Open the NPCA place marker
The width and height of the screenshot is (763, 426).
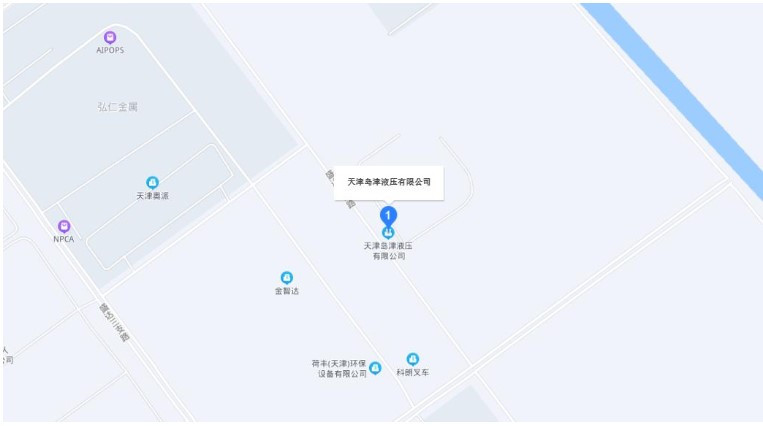64,226
